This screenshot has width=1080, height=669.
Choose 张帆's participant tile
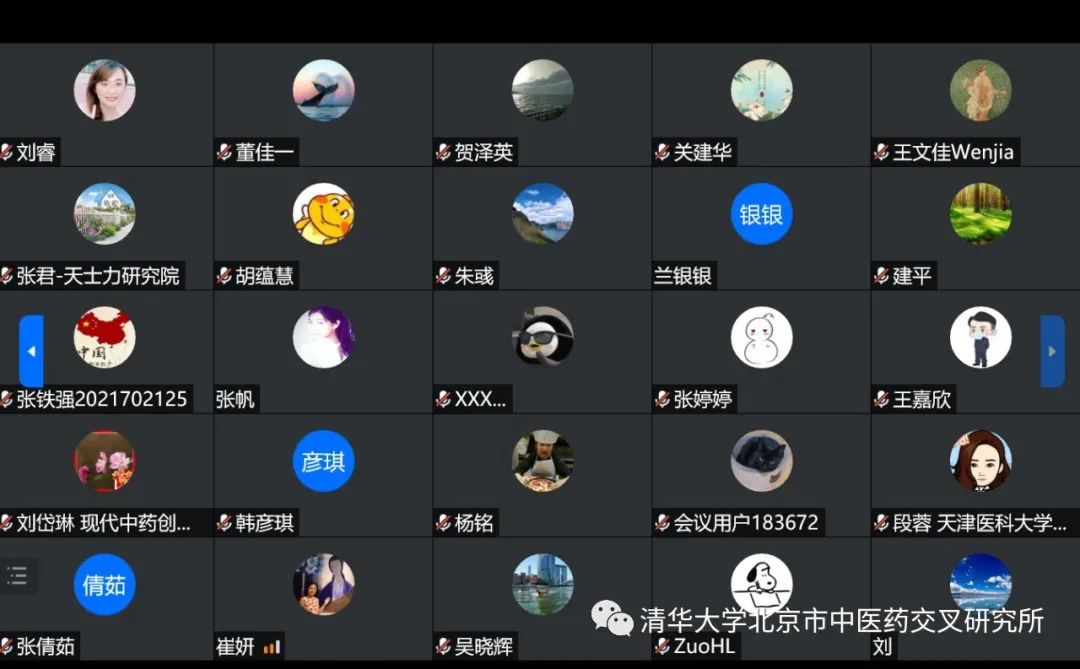(x=323, y=351)
